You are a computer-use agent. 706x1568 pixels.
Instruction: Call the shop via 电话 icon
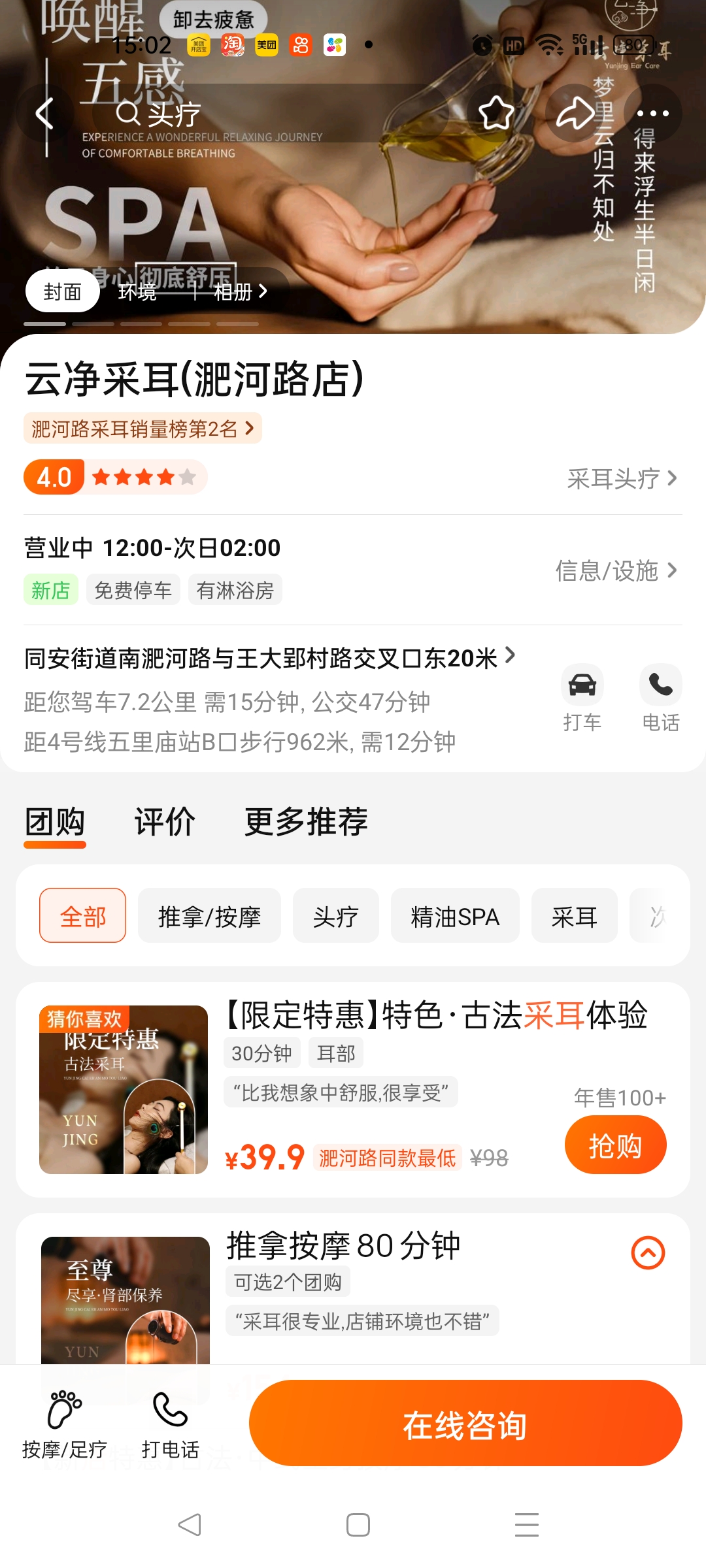tap(660, 697)
